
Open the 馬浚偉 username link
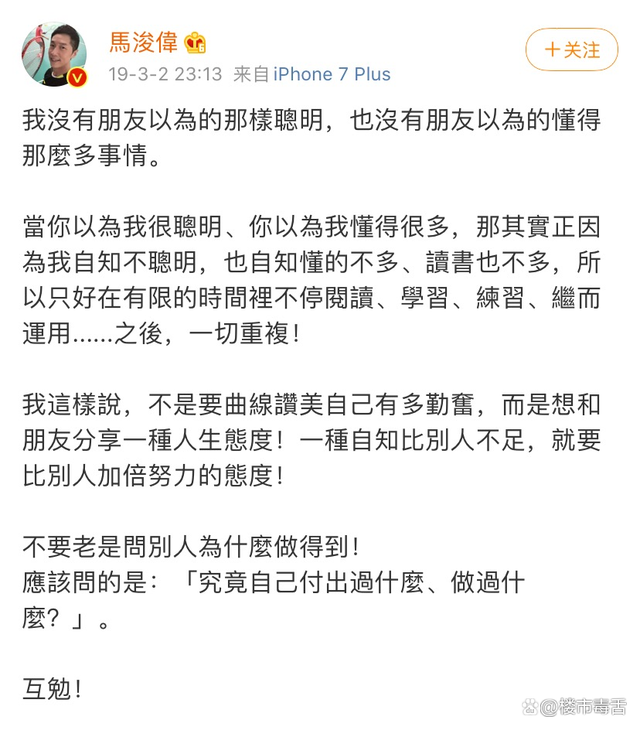click(x=143, y=44)
